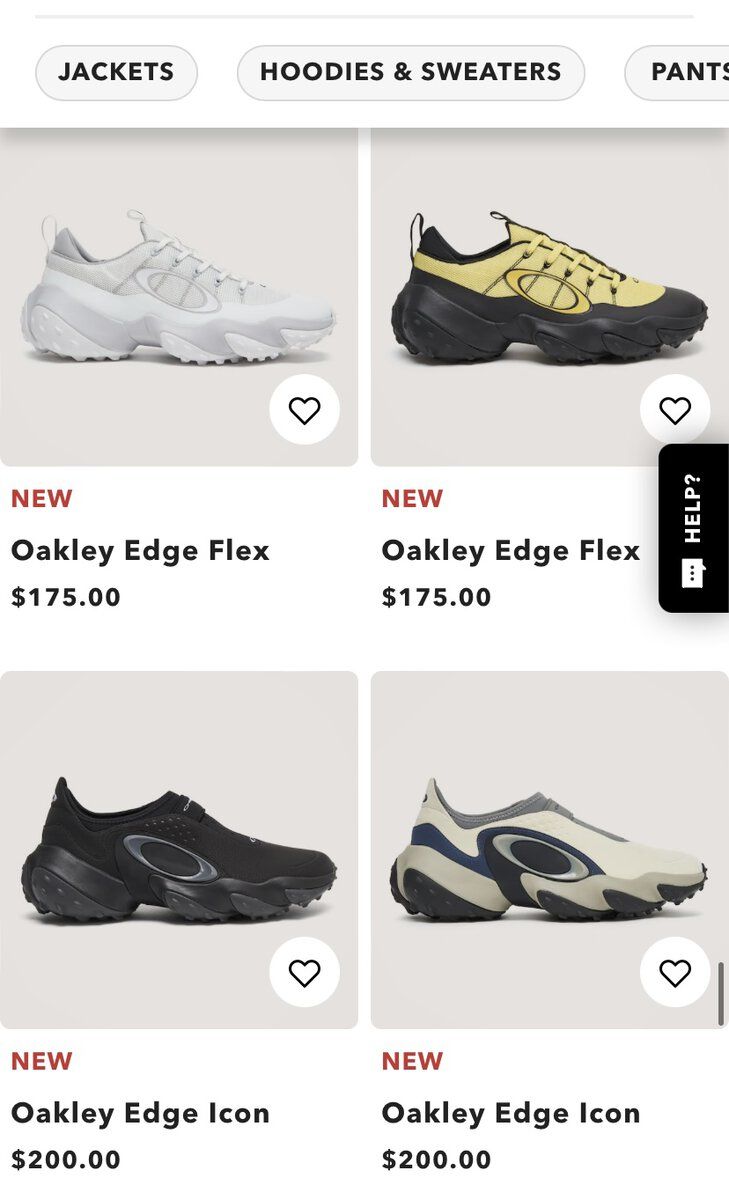Filter by Hoodies & Sweaters chip
Image resolution: width=729 pixels, height=1200 pixels.
tap(410, 72)
